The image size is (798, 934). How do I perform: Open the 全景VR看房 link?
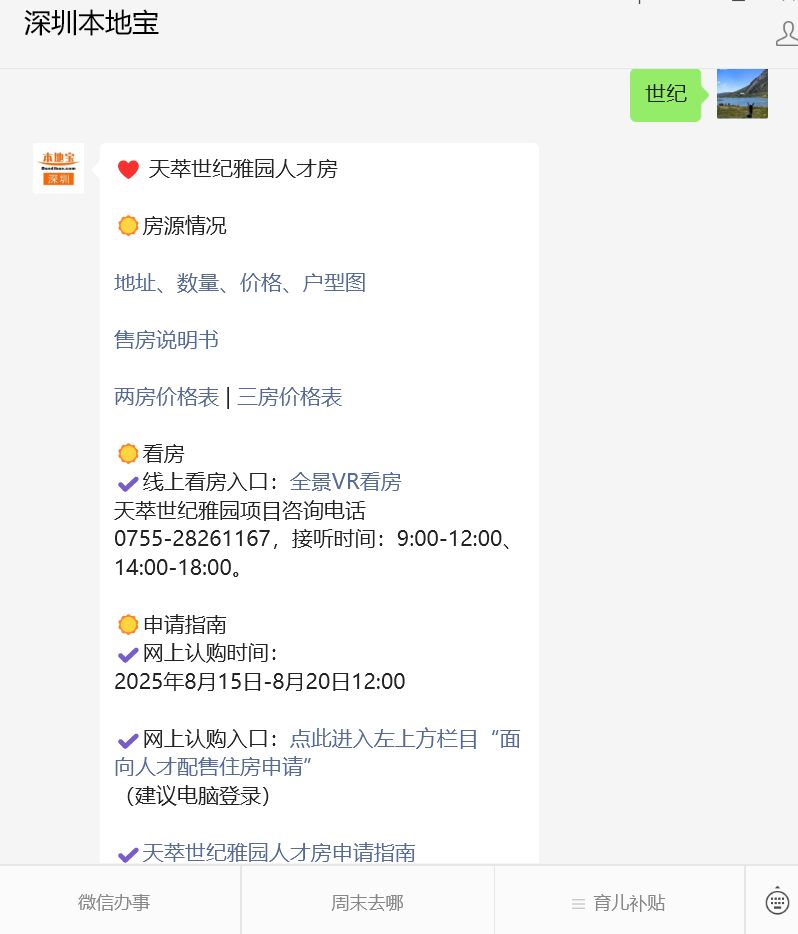pyautogui.click(x=345, y=482)
